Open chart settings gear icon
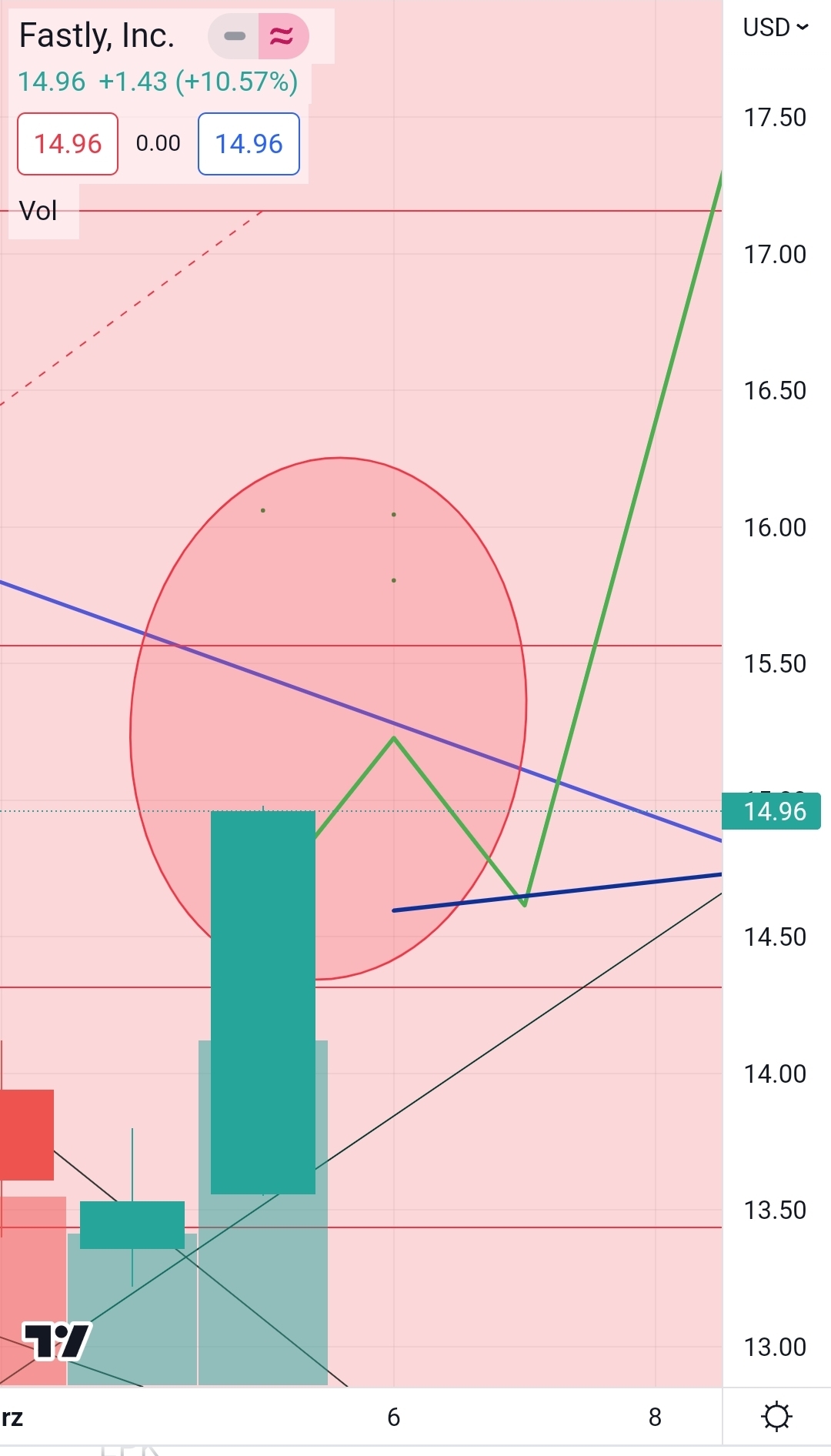831x1456 pixels. click(x=776, y=1416)
